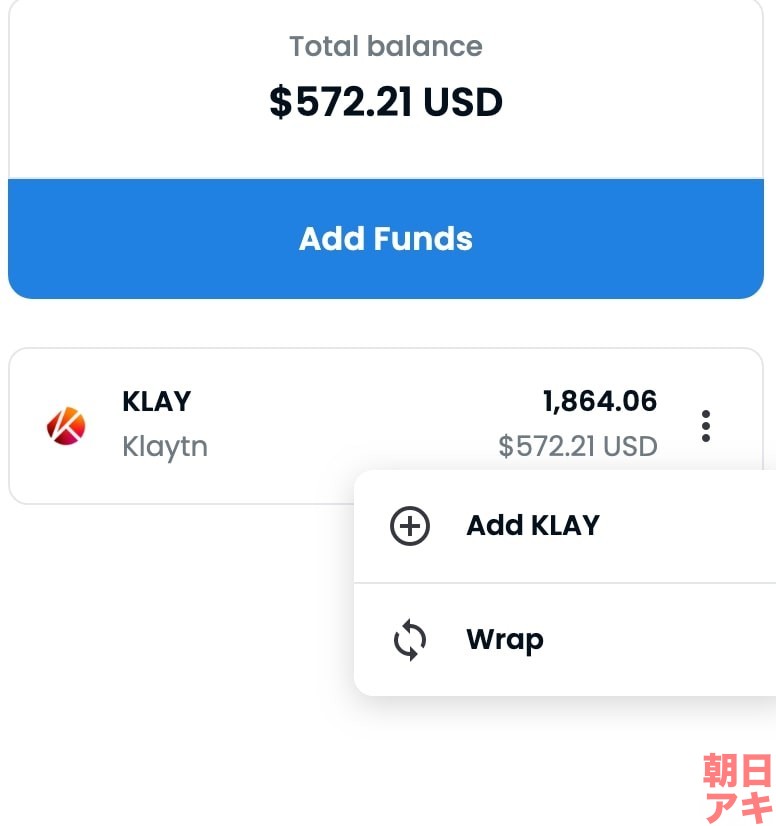Tap the Add Funds button
776x826 pixels.
[x=386, y=239]
